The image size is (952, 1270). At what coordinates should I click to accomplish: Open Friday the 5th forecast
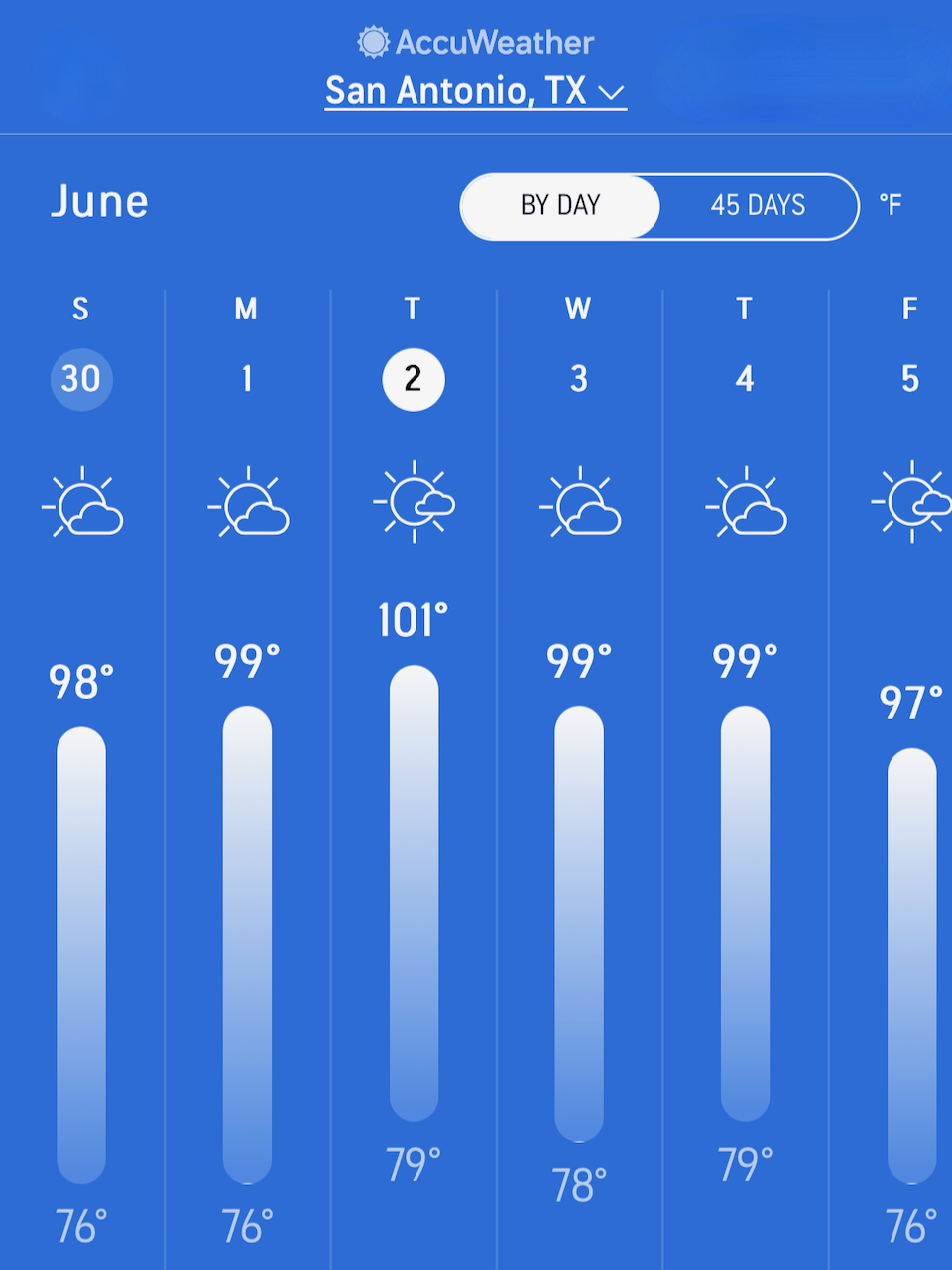[x=909, y=379]
